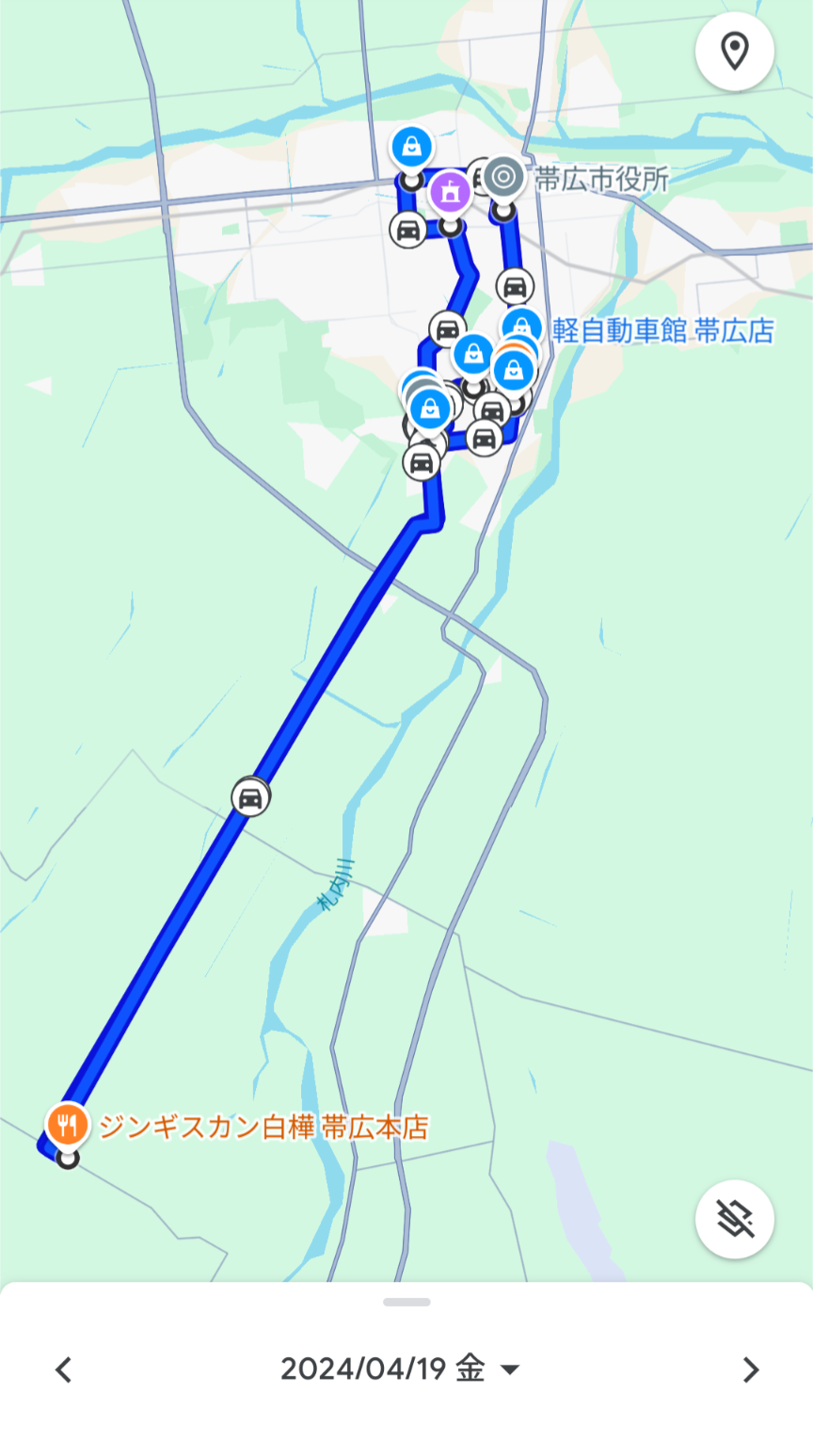Select the car icon midway along the route

coord(250,798)
